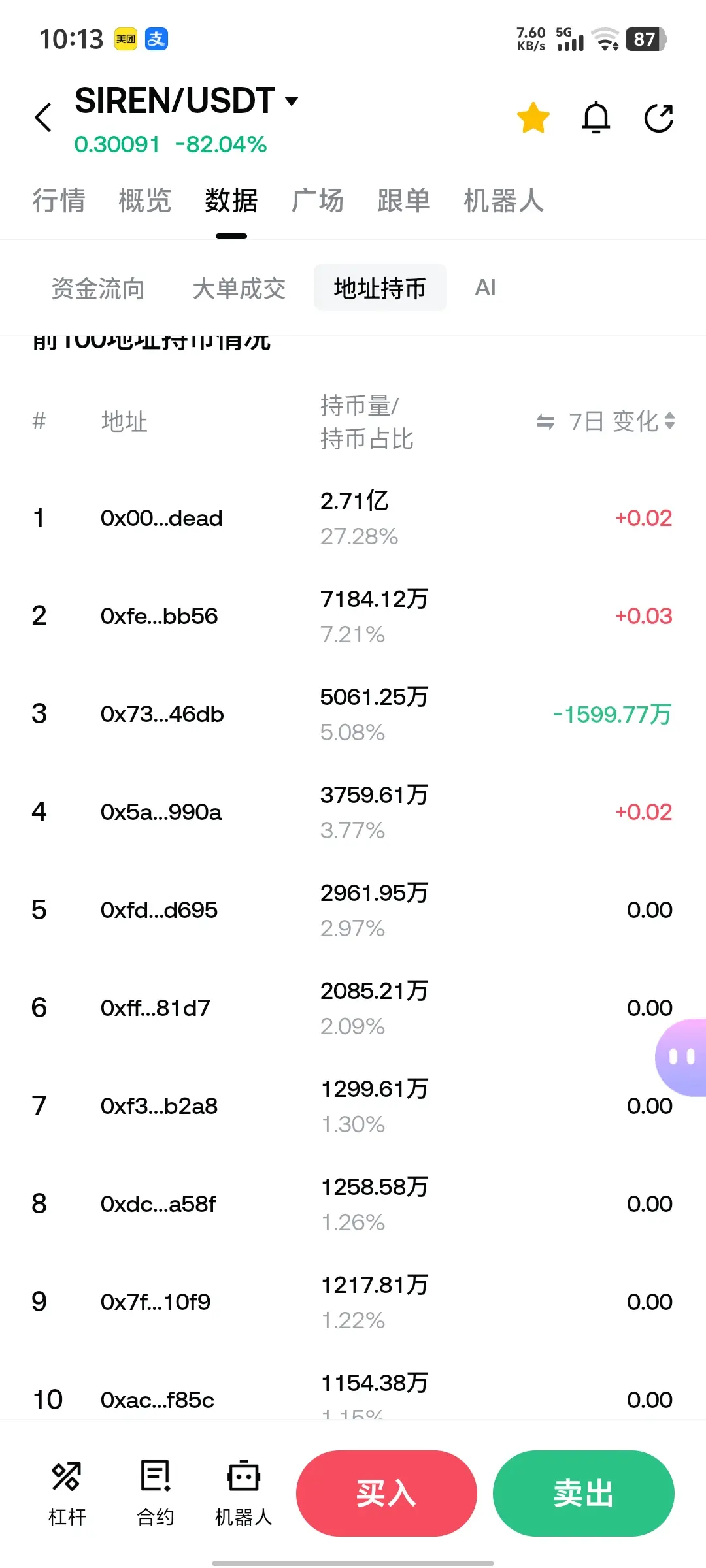Screen dimensions: 706x1568
Task: Go back from SIREN/USDT page
Action: point(43,118)
